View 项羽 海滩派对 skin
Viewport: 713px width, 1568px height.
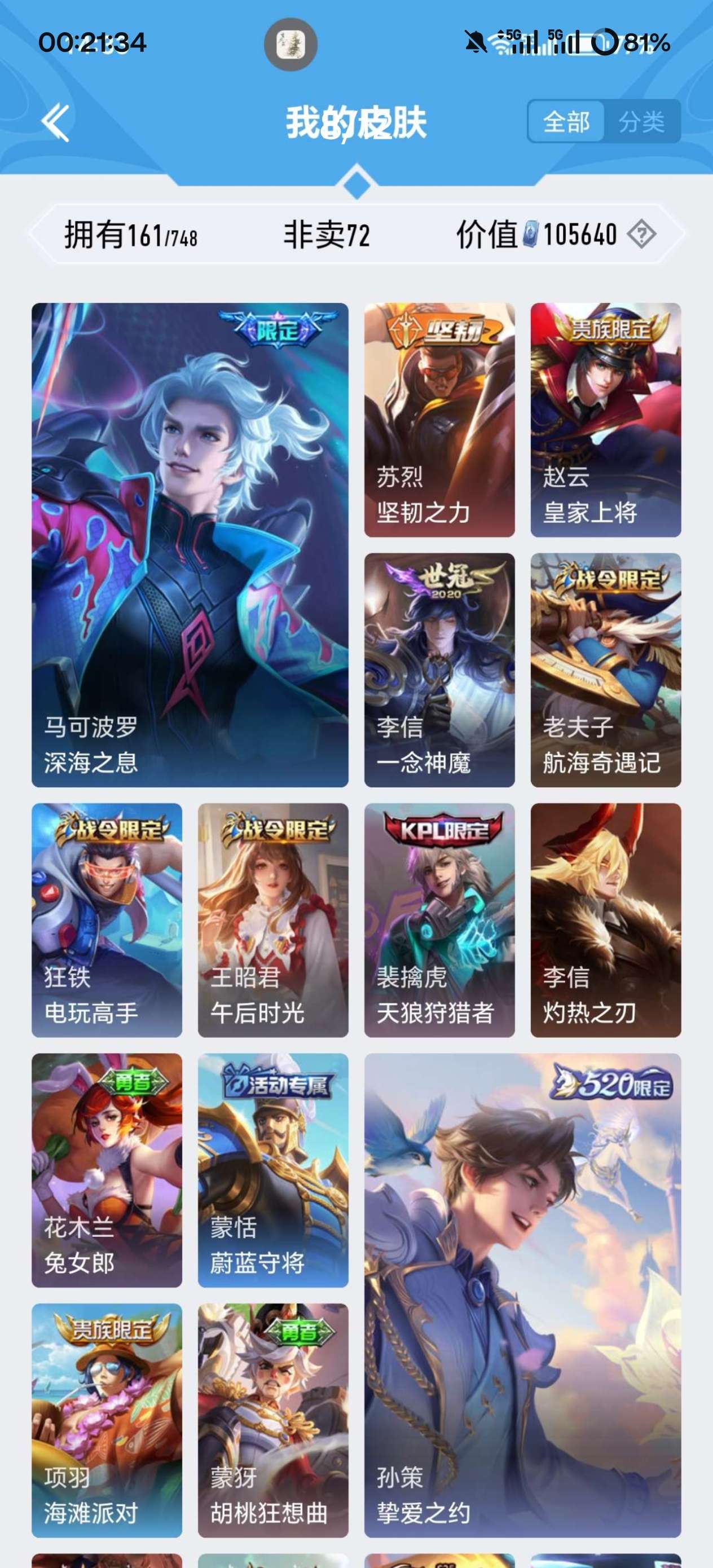pyautogui.click(x=107, y=1420)
